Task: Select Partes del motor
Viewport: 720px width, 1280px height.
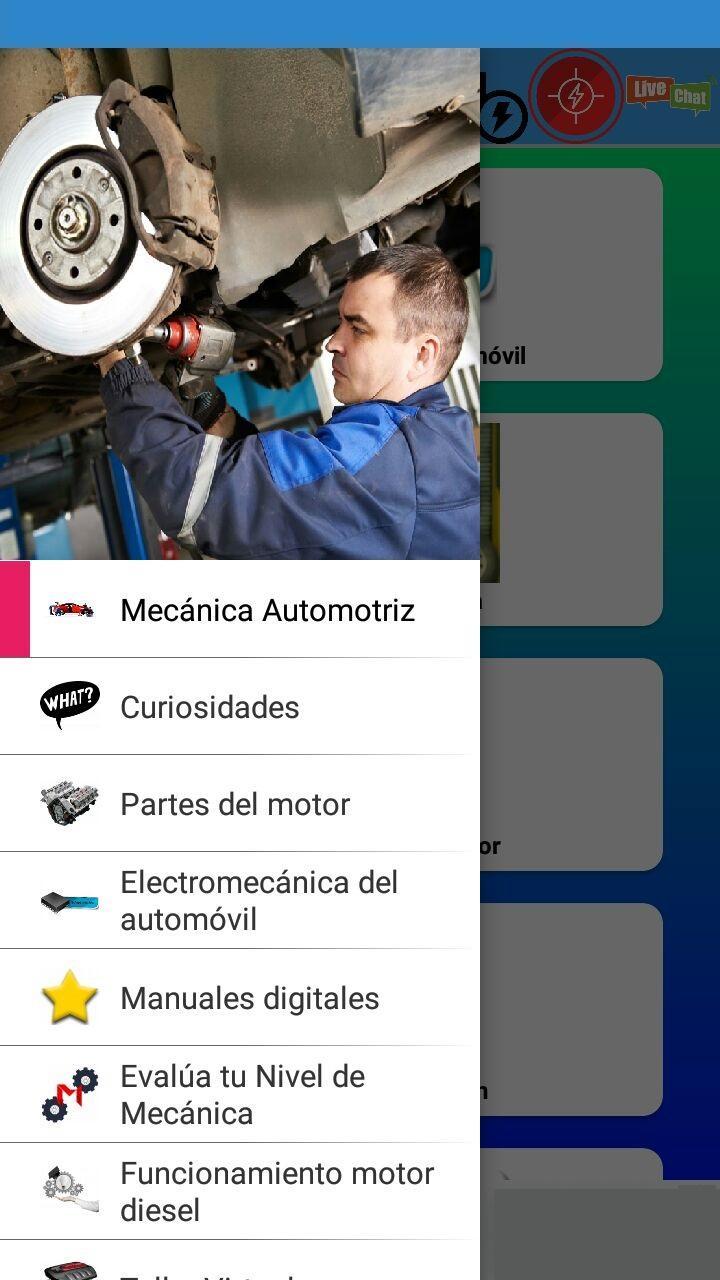Action: (240, 803)
